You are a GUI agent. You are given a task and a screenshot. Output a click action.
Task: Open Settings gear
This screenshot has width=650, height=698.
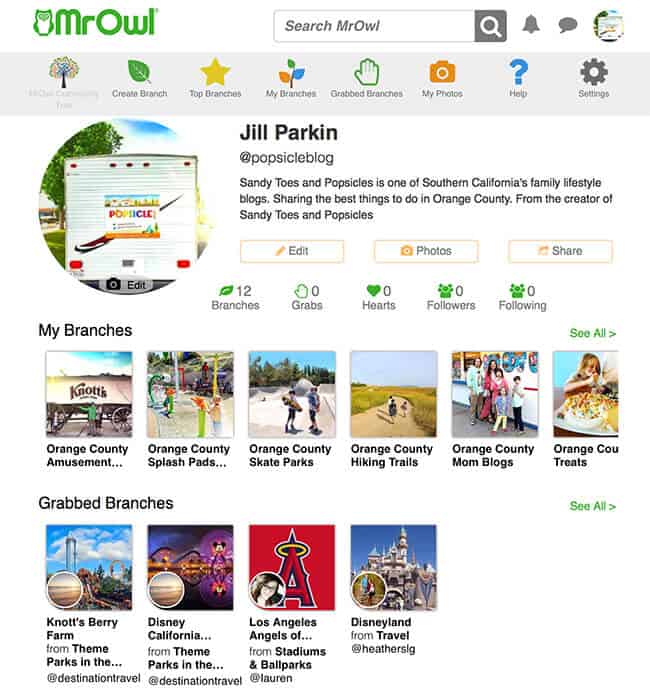coord(593,78)
